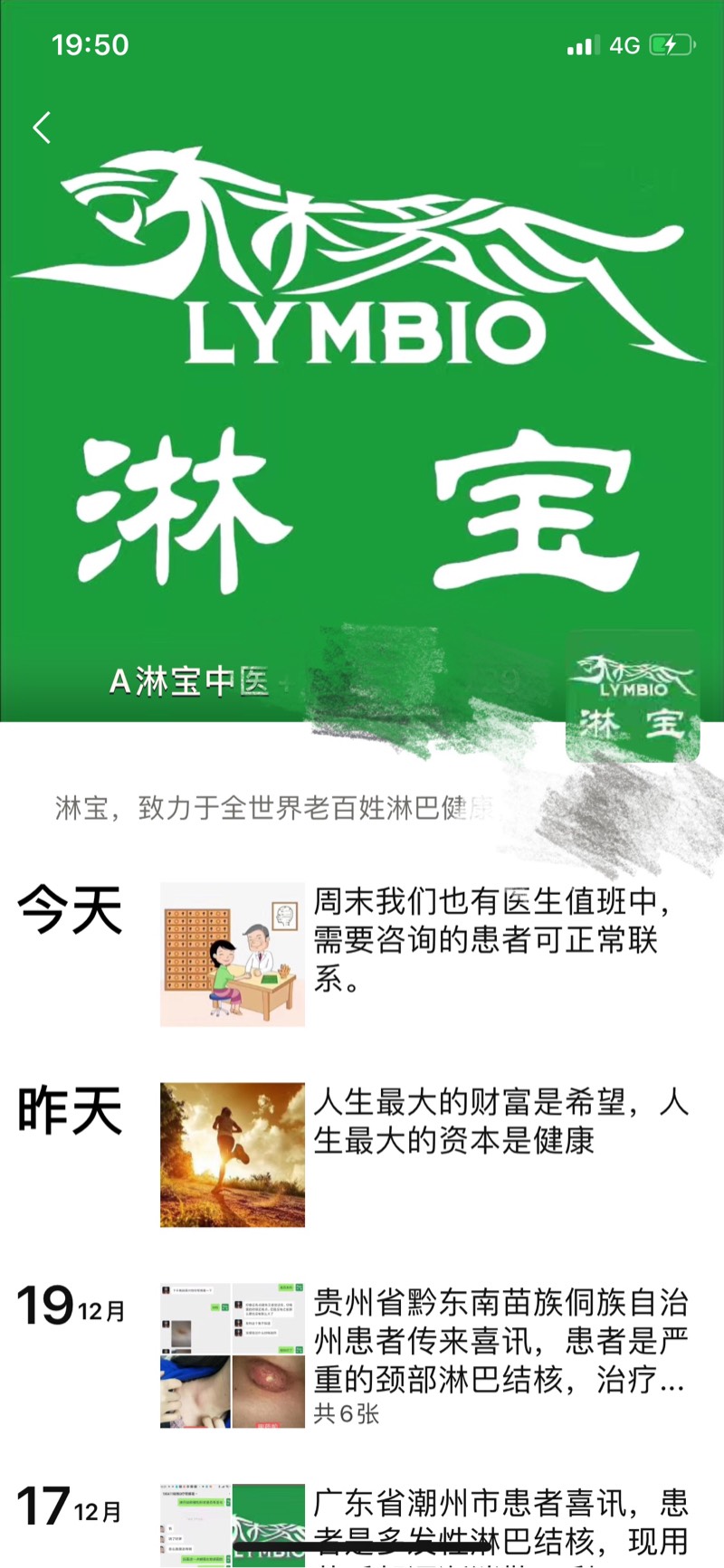Open today's post about weekend doctors on duty
Screen dimensions: 724x1568
[489, 939]
